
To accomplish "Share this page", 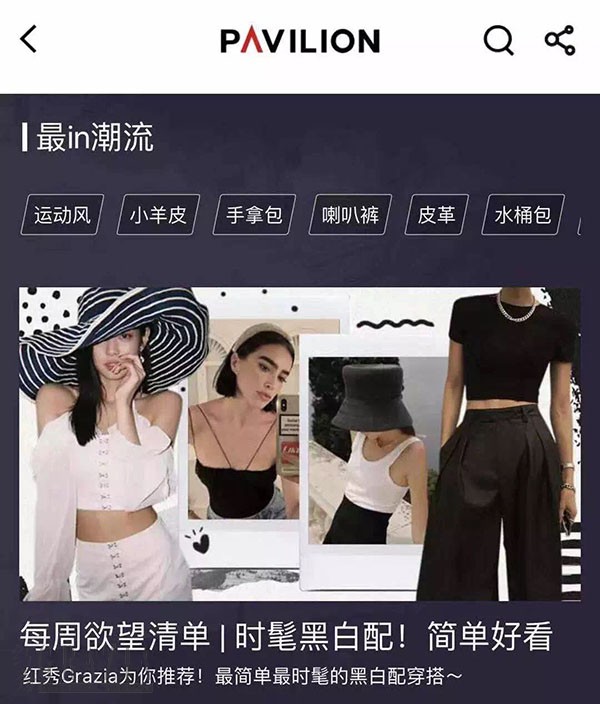I will (559, 40).
